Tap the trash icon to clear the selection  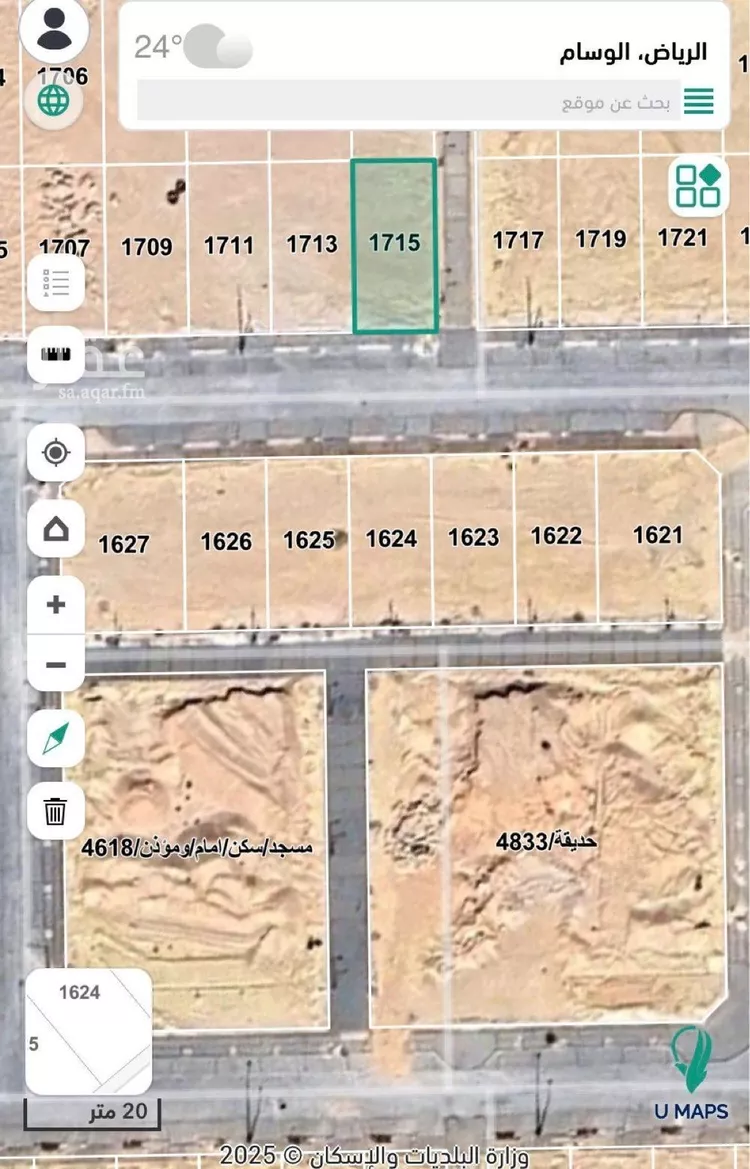coord(56,810)
